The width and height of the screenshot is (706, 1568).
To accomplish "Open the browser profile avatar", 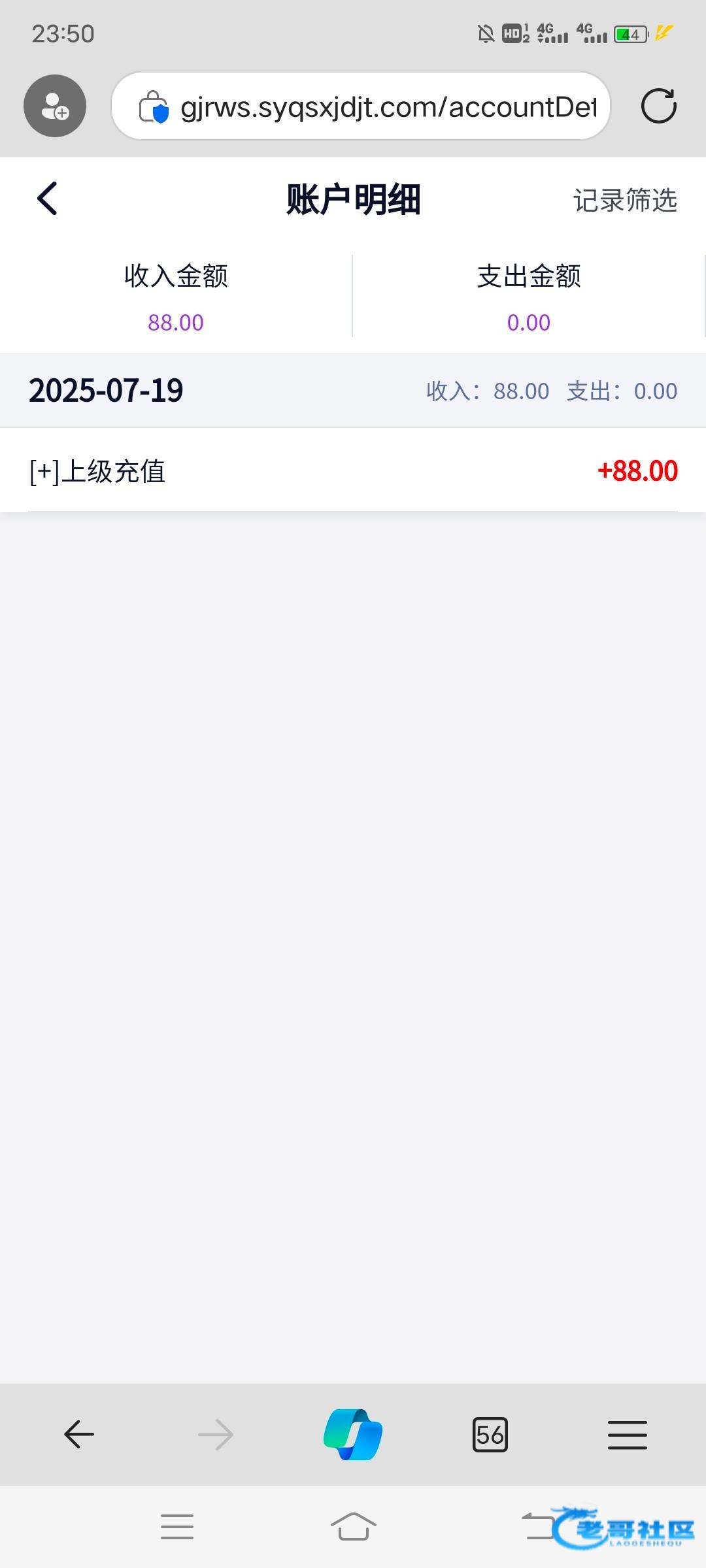I will pyautogui.click(x=55, y=106).
